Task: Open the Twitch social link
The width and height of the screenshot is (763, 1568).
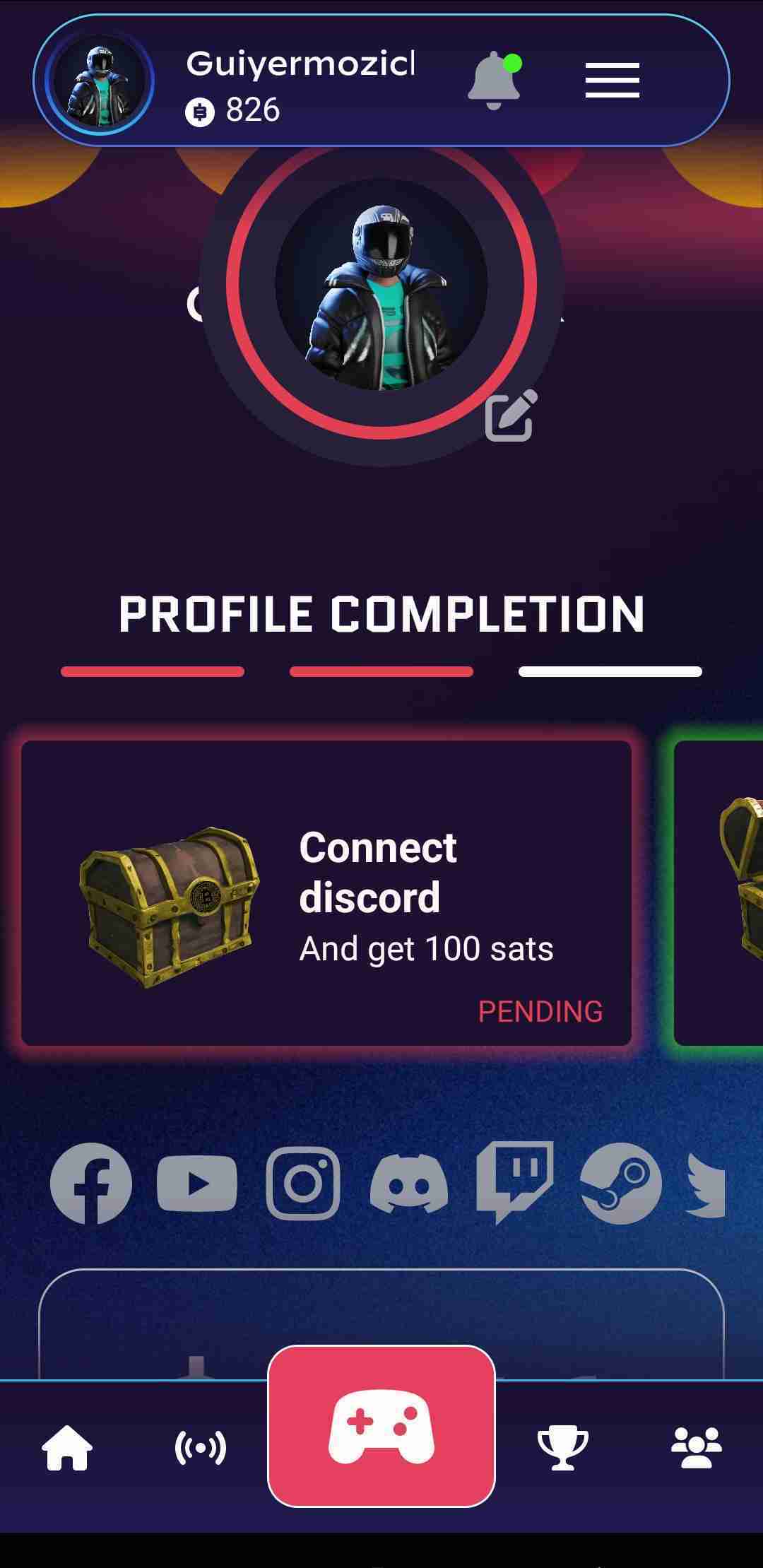Action: pos(515,1181)
